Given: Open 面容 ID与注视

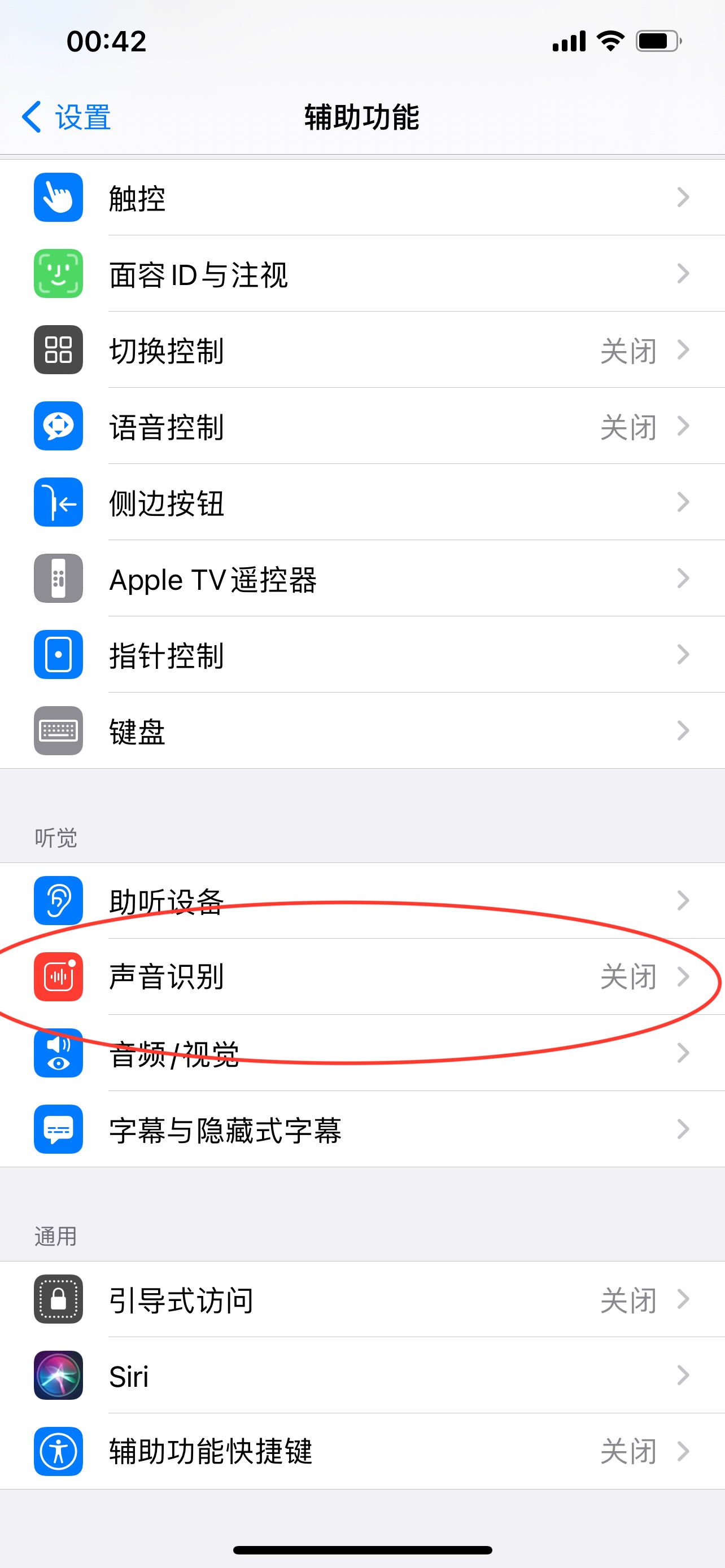Looking at the screenshot, I should point(362,274).
